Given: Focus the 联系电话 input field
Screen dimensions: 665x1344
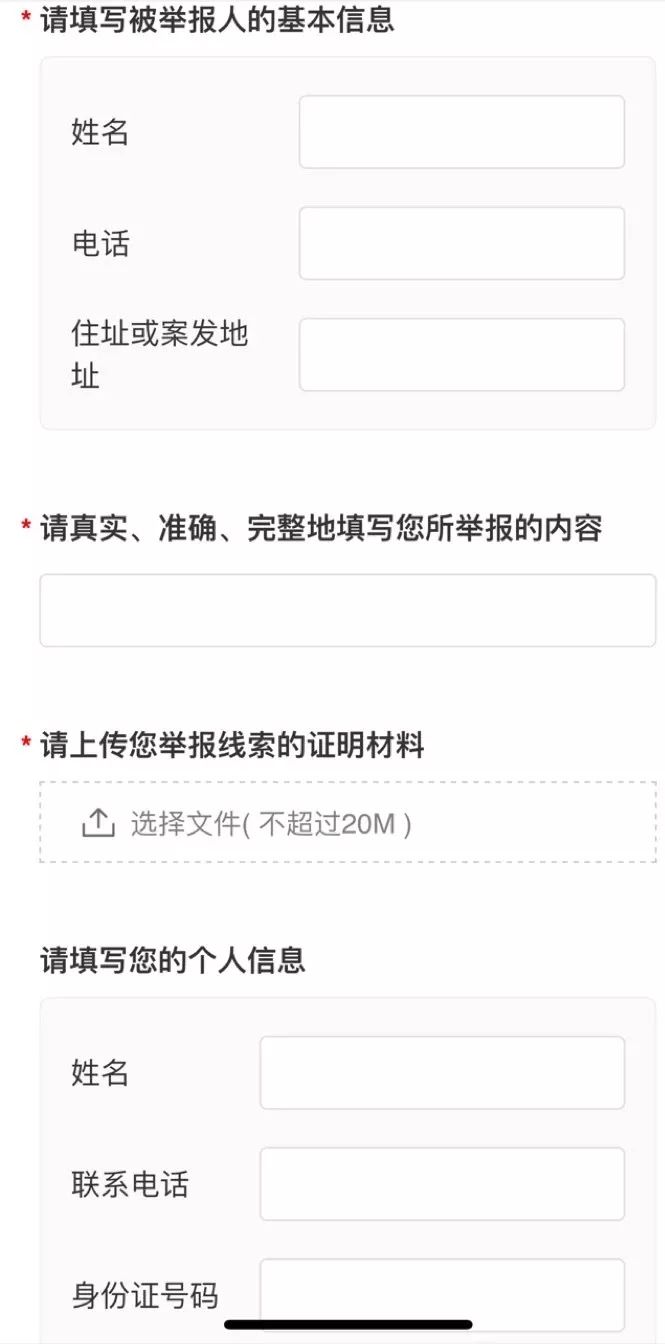Looking at the screenshot, I should click(x=442, y=1184).
